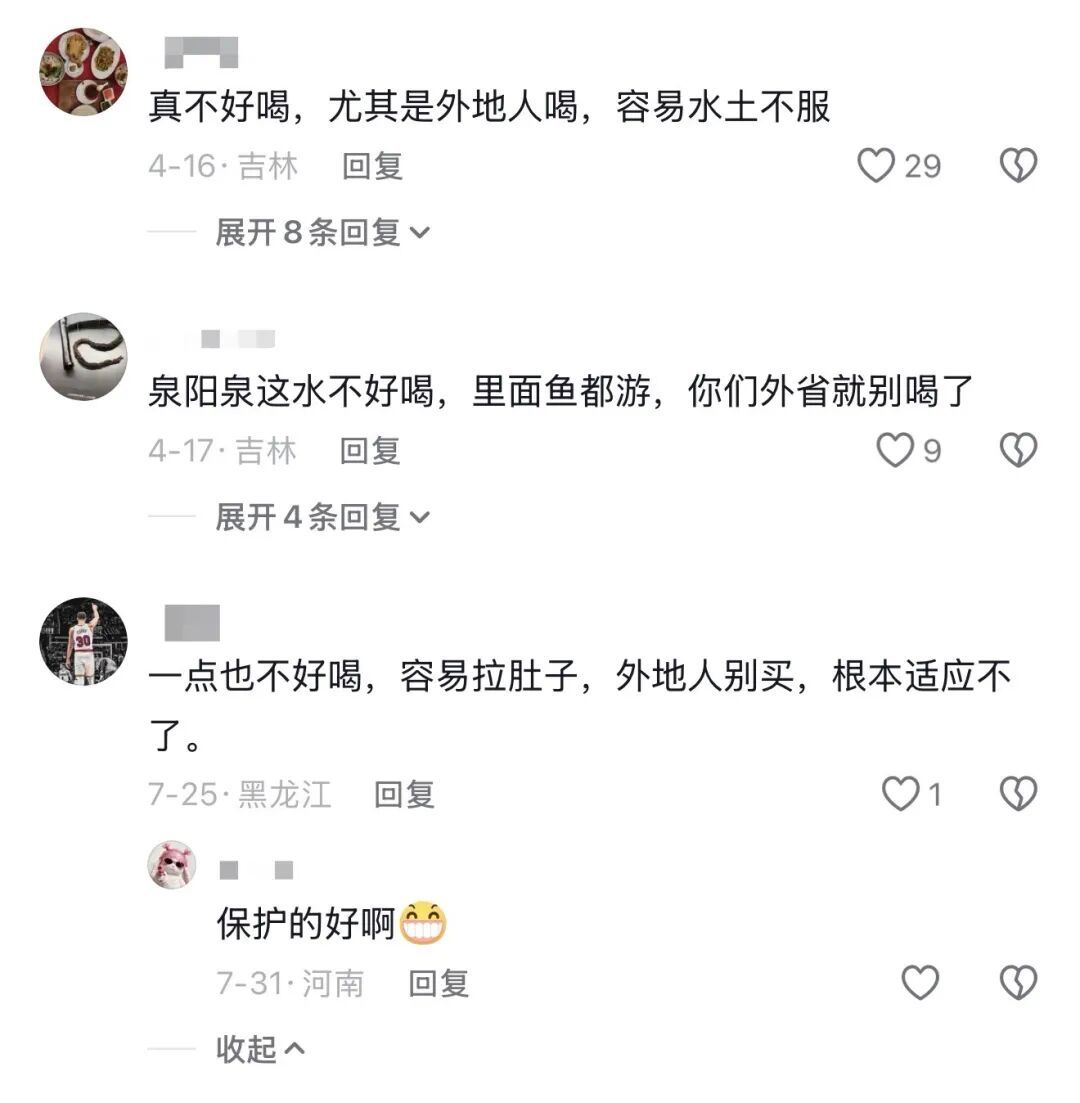Expand 展开4条回复
The image size is (1080, 1103).
[x=322, y=518]
